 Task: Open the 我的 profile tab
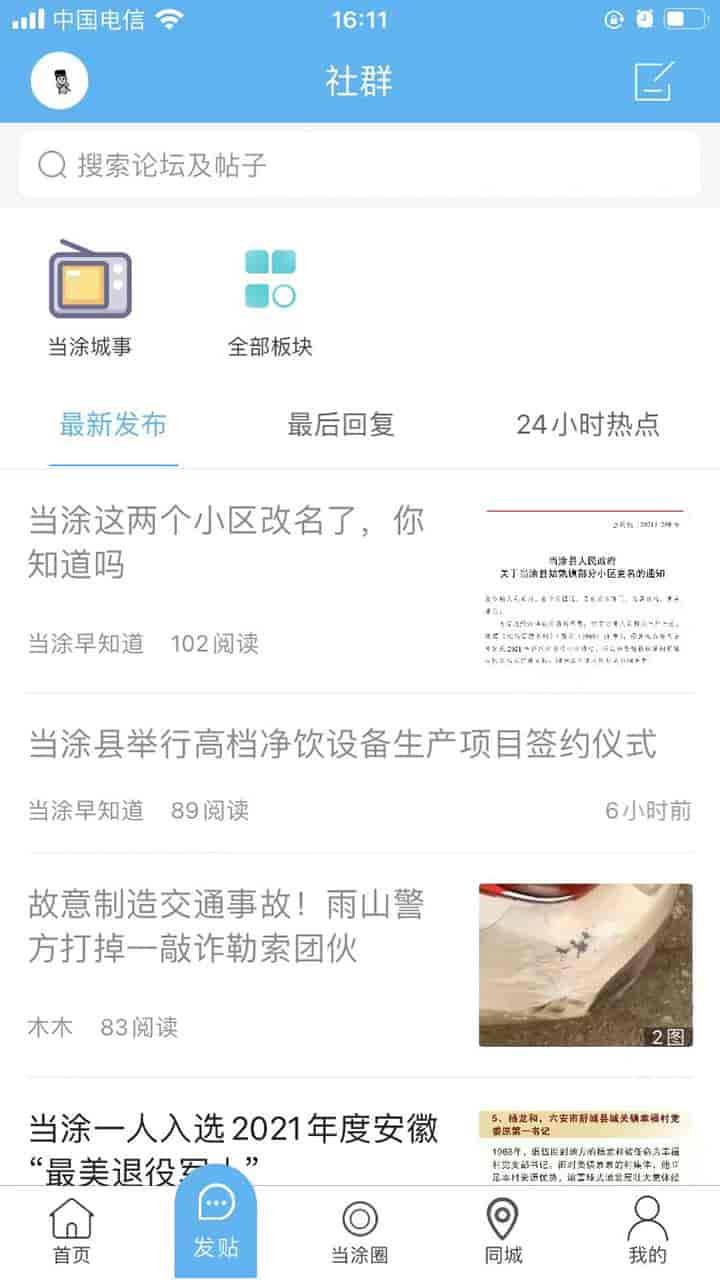[647, 1230]
